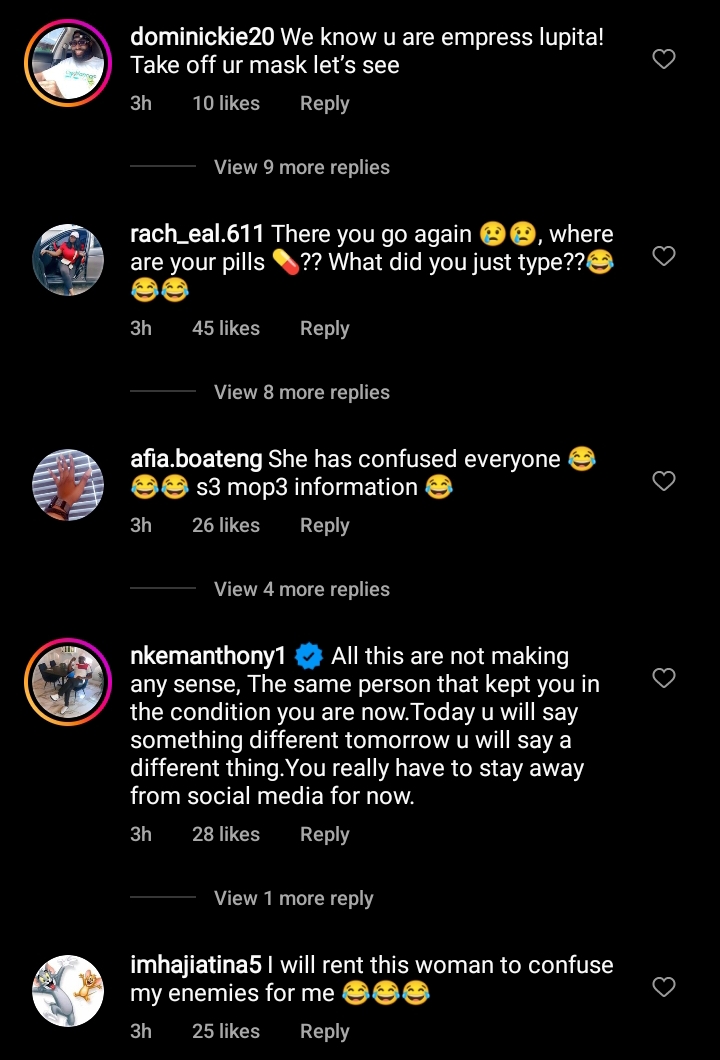Open rach_eal.611's profile picture
Screen dimensions: 720x1060
pos(68,259)
